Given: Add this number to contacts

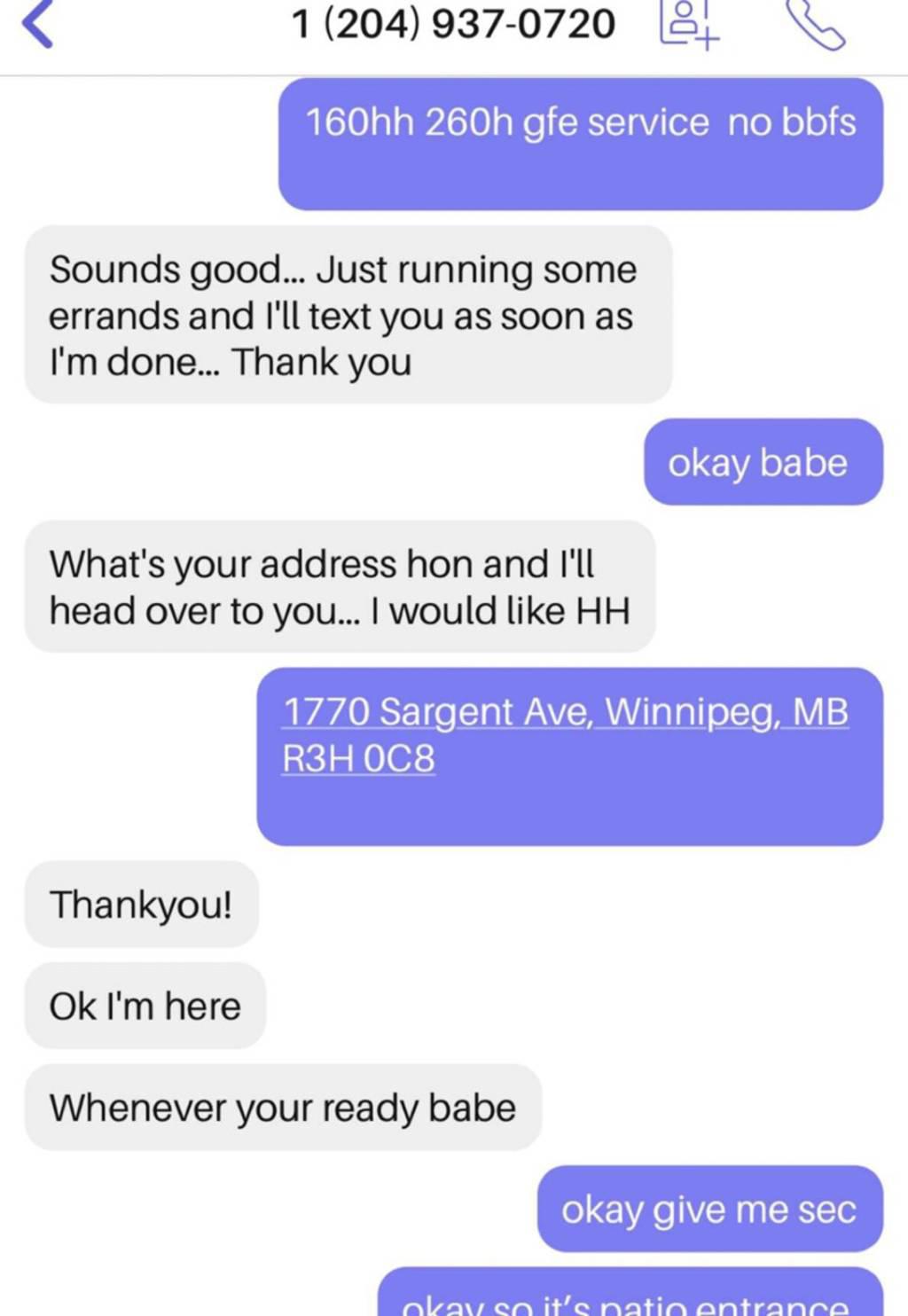Looking at the screenshot, I should (689, 23).
